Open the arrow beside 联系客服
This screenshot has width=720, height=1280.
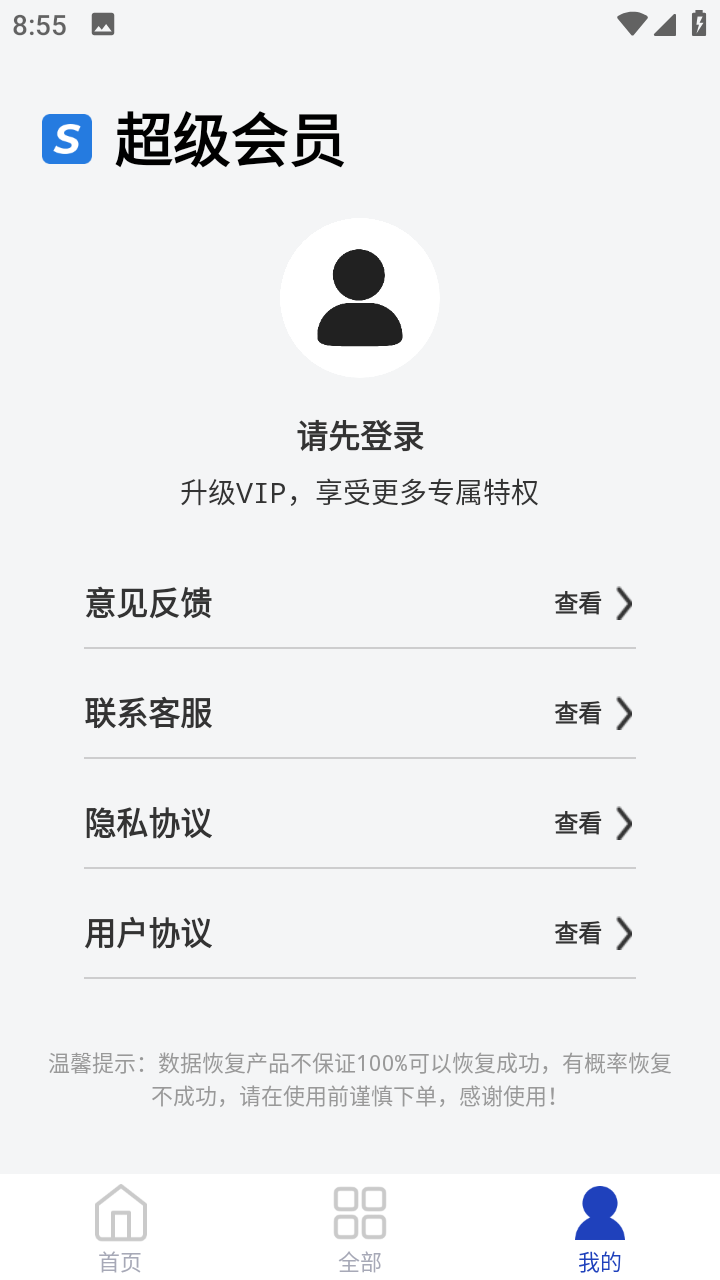[625, 713]
